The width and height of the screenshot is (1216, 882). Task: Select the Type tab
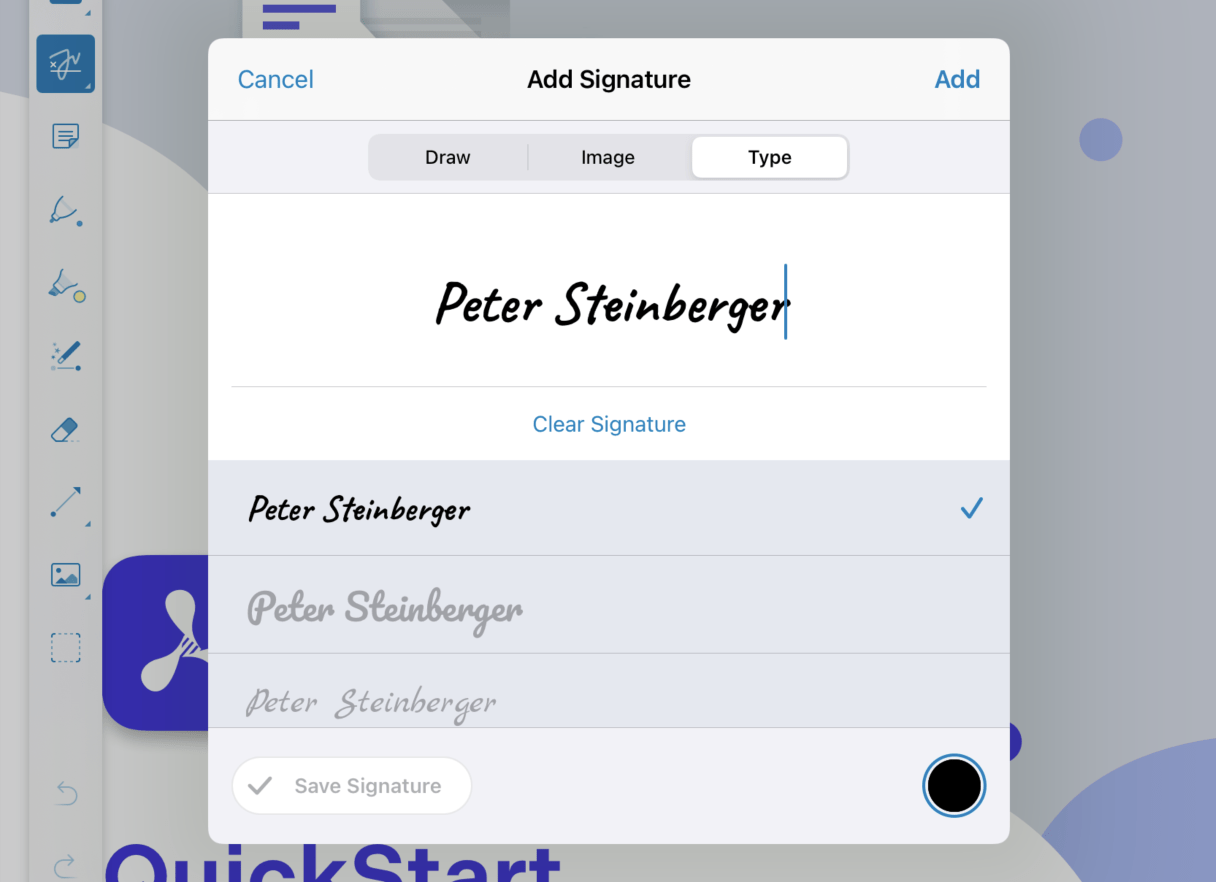769,158
